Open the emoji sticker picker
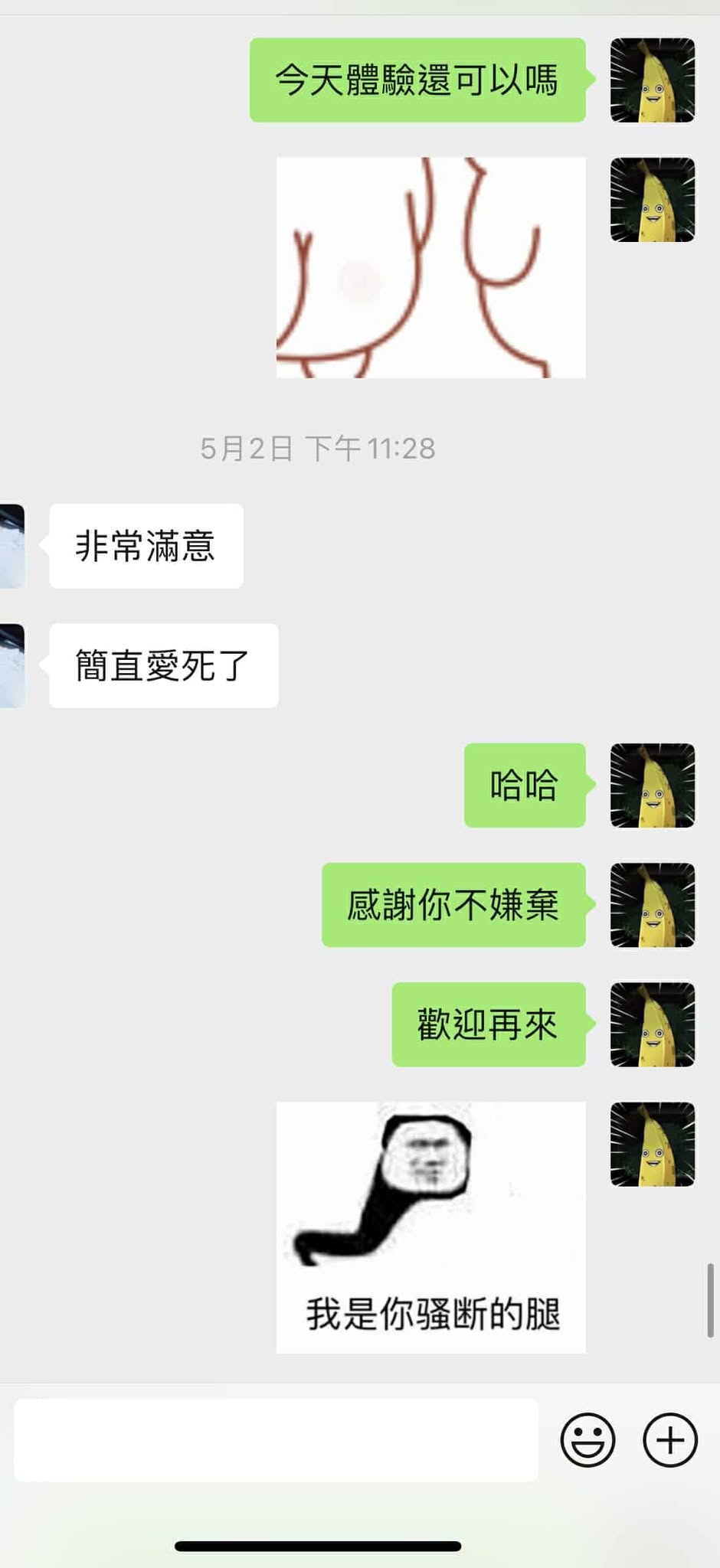The width and height of the screenshot is (720, 1568). click(x=587, y=1439)
